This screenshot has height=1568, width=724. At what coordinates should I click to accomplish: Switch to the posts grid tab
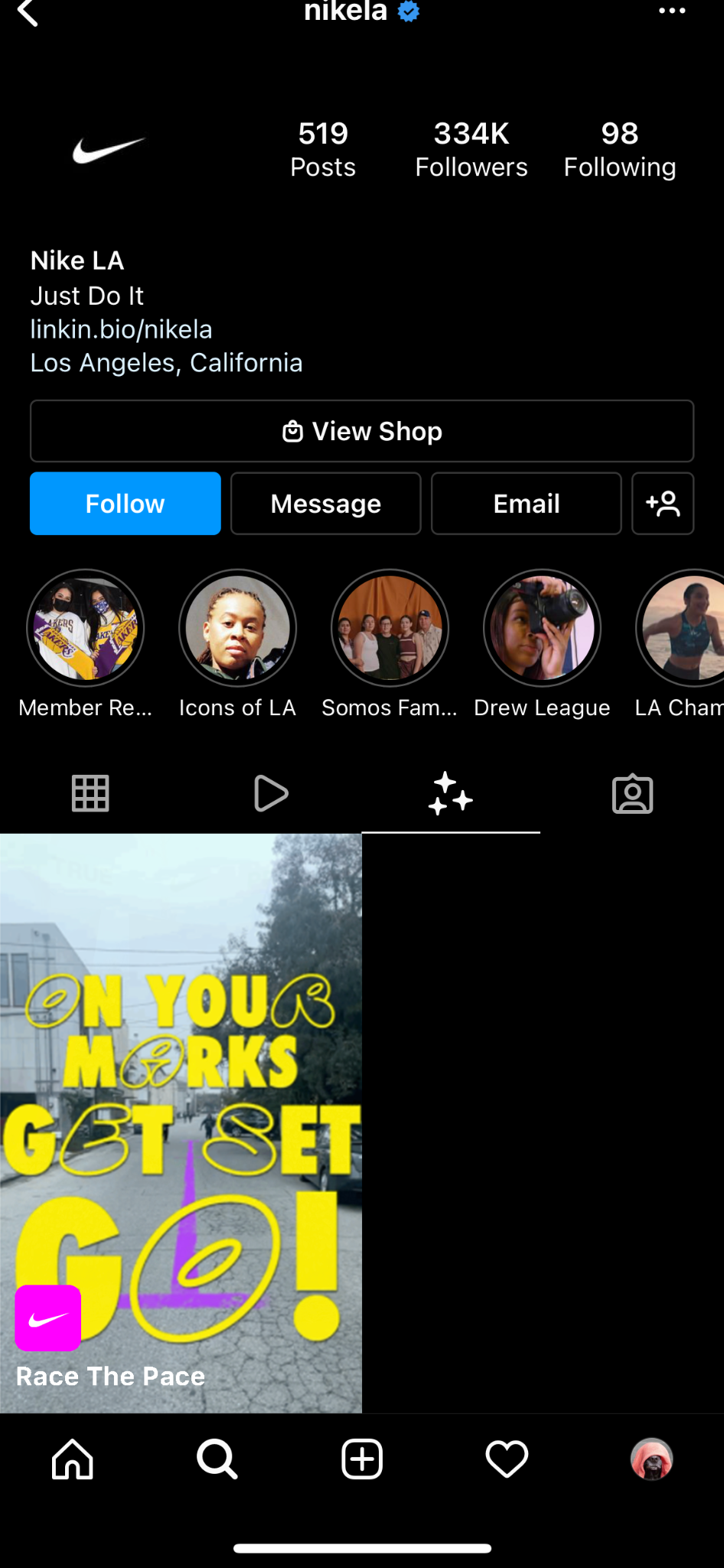coord(90,793)
